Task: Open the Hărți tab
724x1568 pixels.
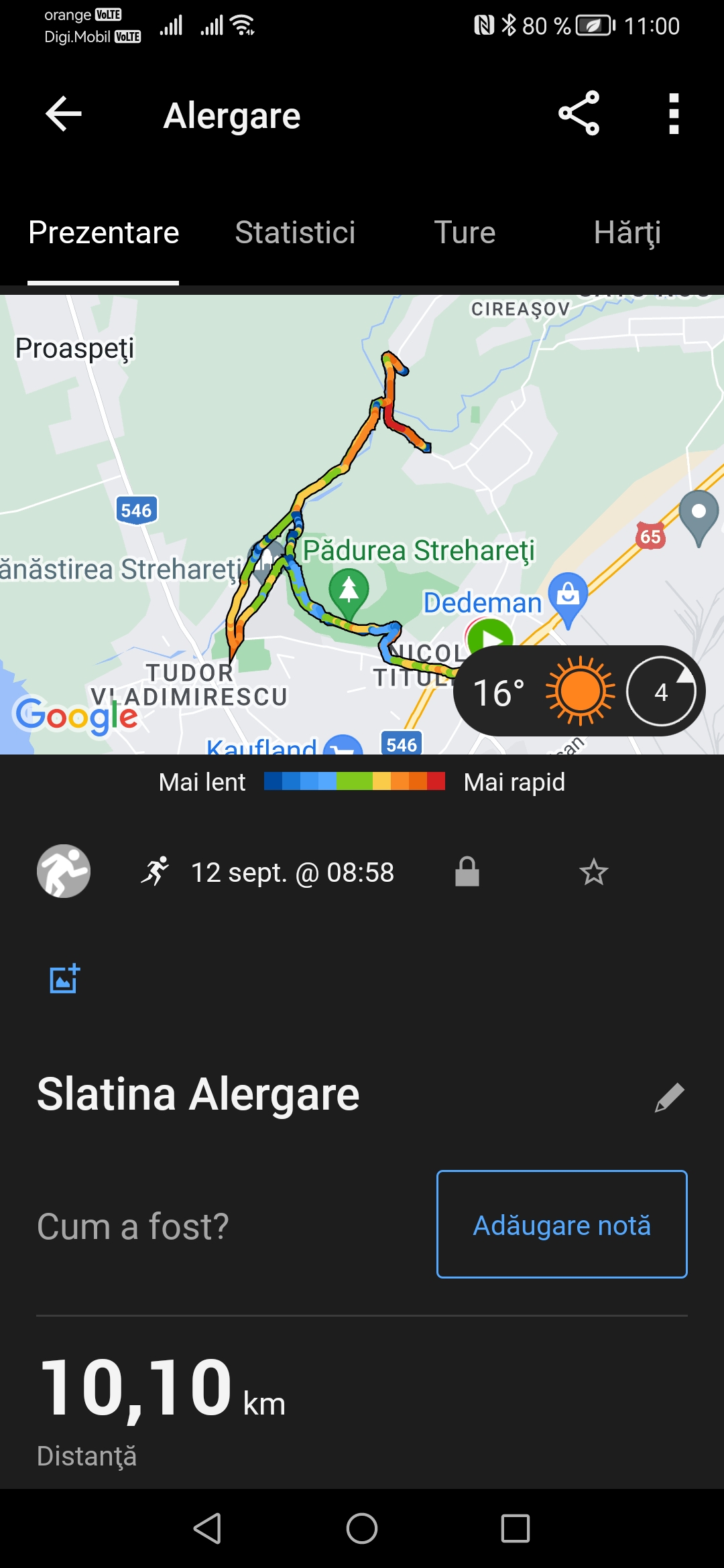Action: pos(627,233)
